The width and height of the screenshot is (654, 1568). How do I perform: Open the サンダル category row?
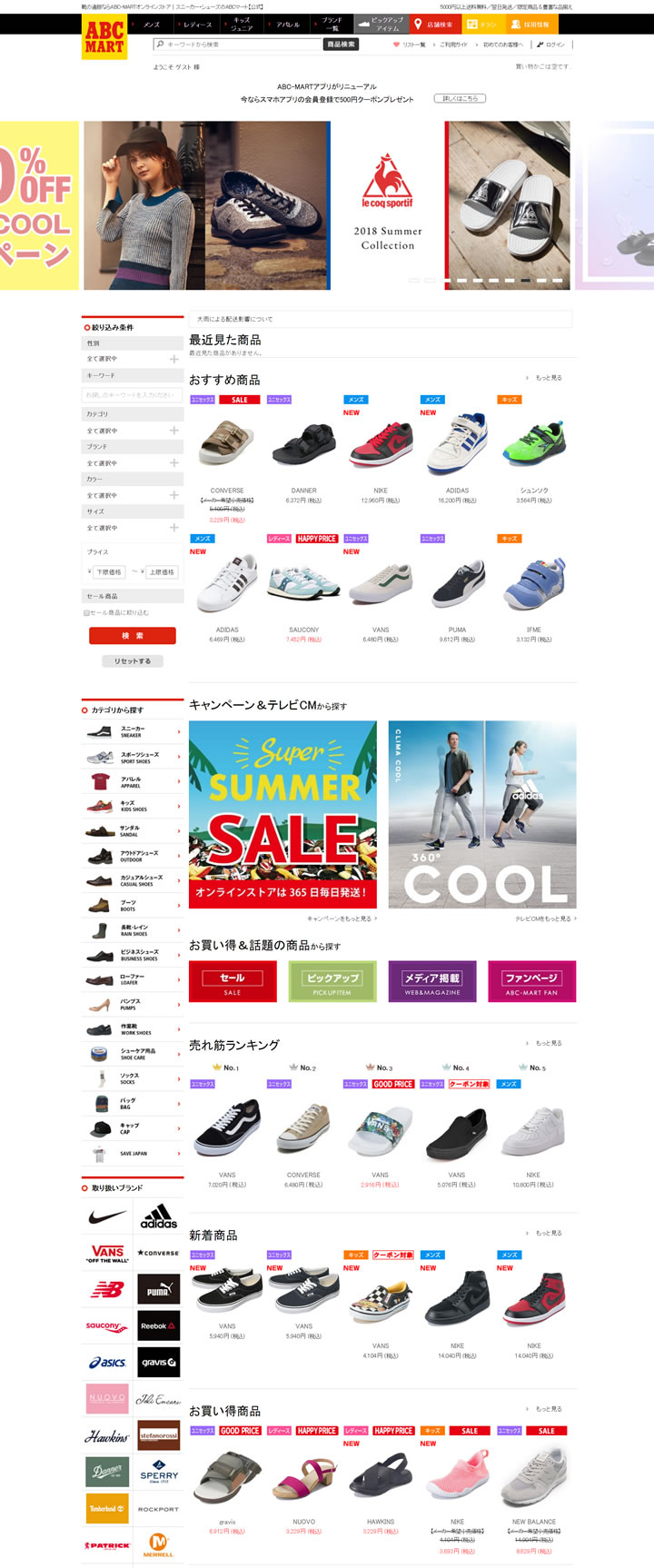click(133, 830)
